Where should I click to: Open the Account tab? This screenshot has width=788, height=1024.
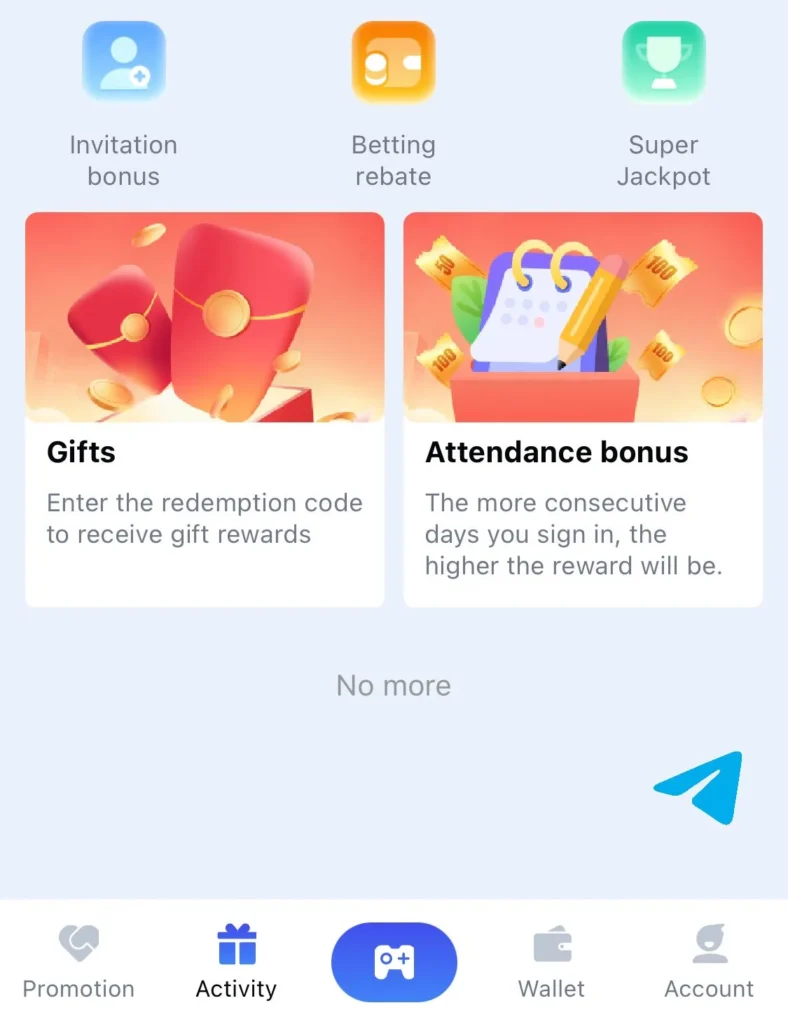coord(708,962)
